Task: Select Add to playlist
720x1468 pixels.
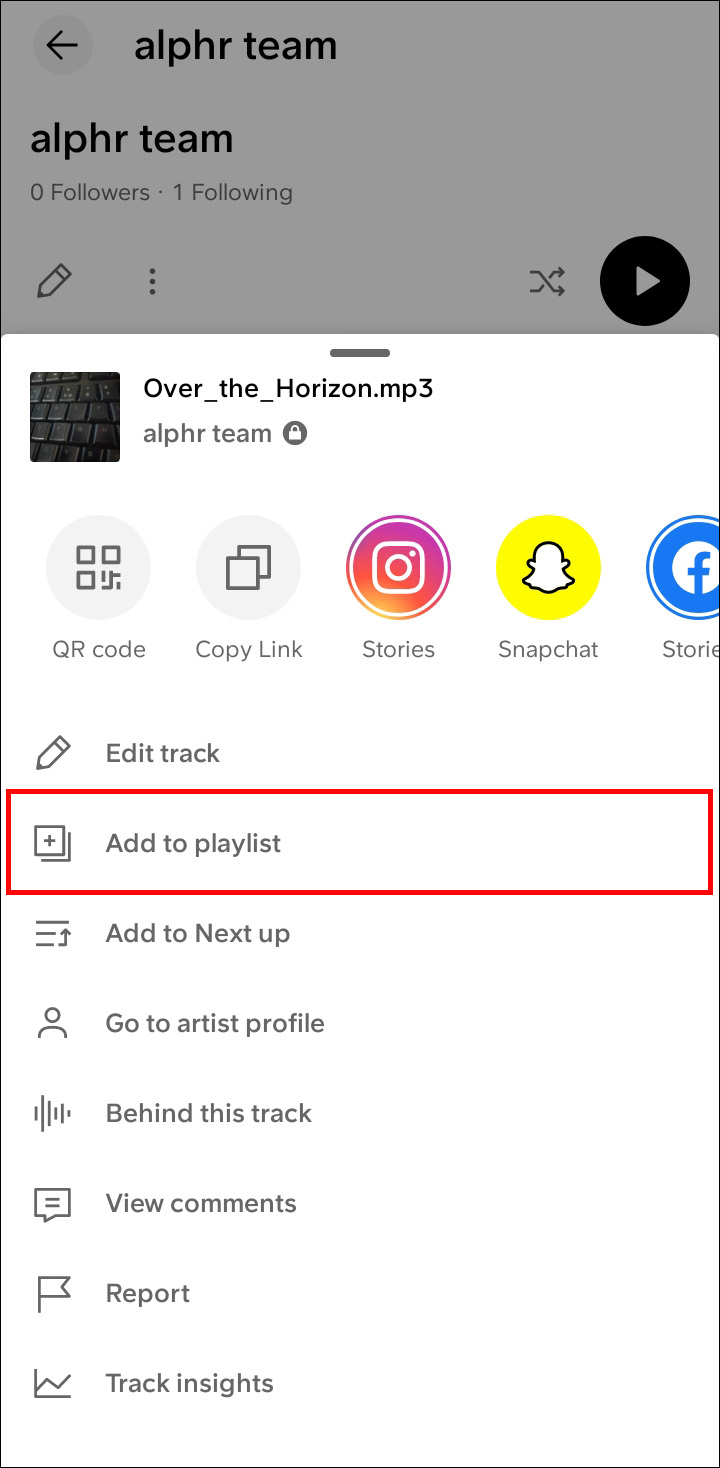Action: tap(193, 843)
